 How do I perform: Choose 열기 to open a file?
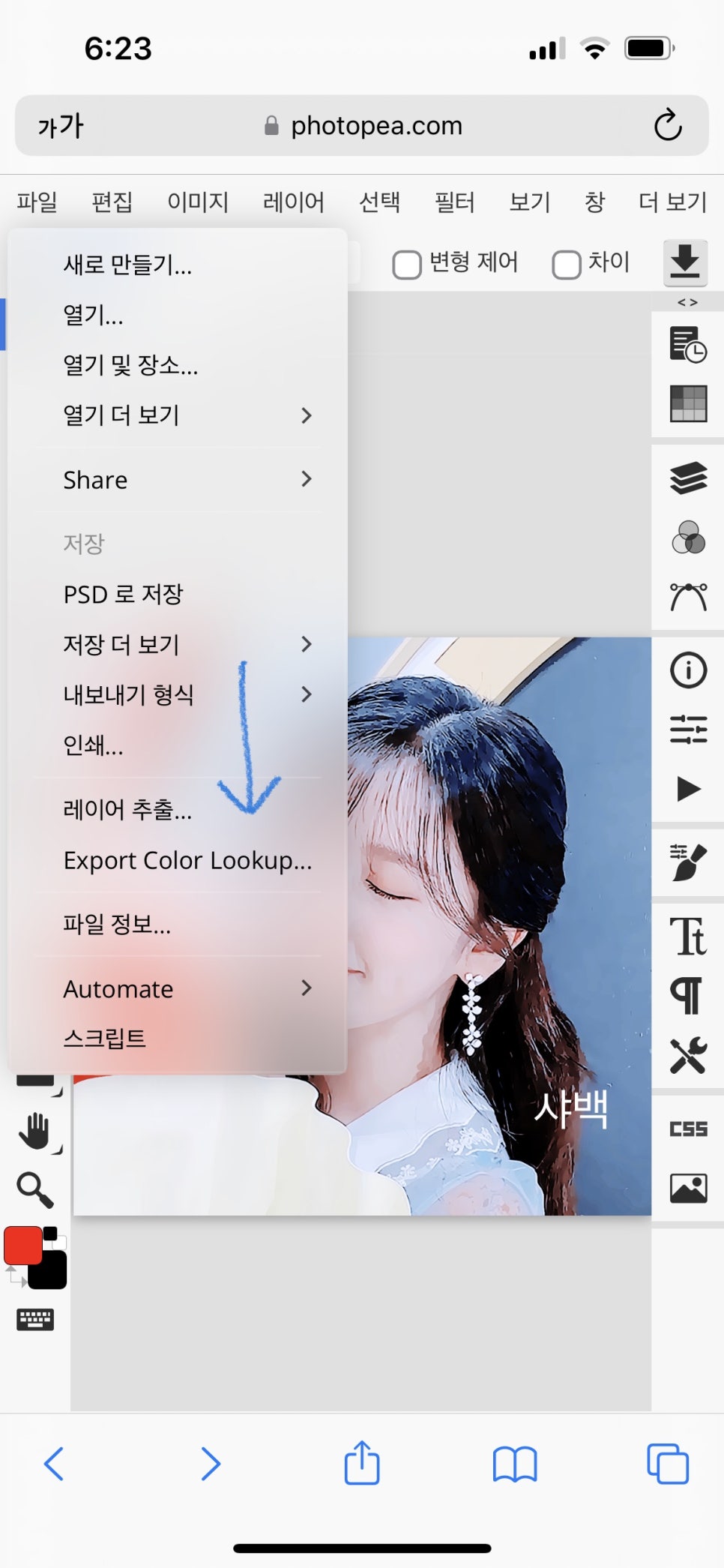tap(93, 315)
